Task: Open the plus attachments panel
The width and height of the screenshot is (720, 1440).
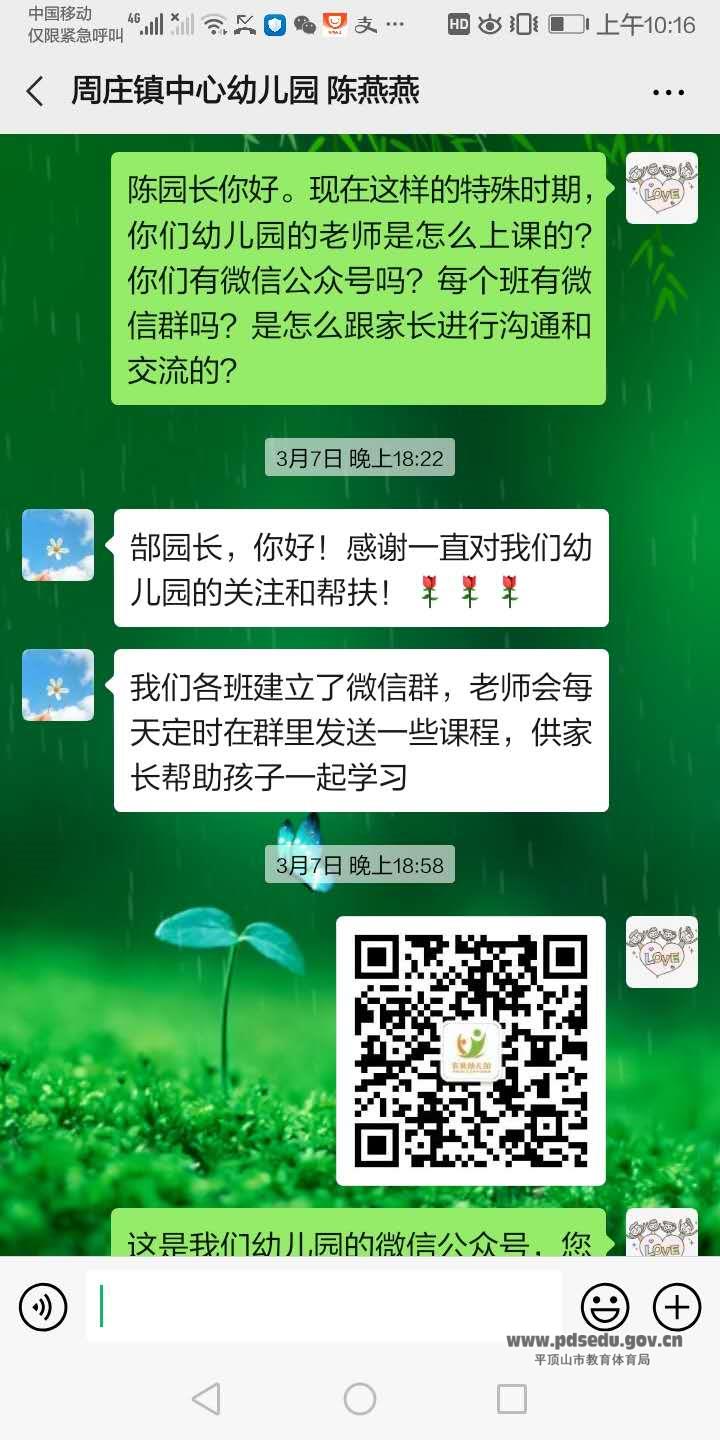Action: coord(677,1307)
